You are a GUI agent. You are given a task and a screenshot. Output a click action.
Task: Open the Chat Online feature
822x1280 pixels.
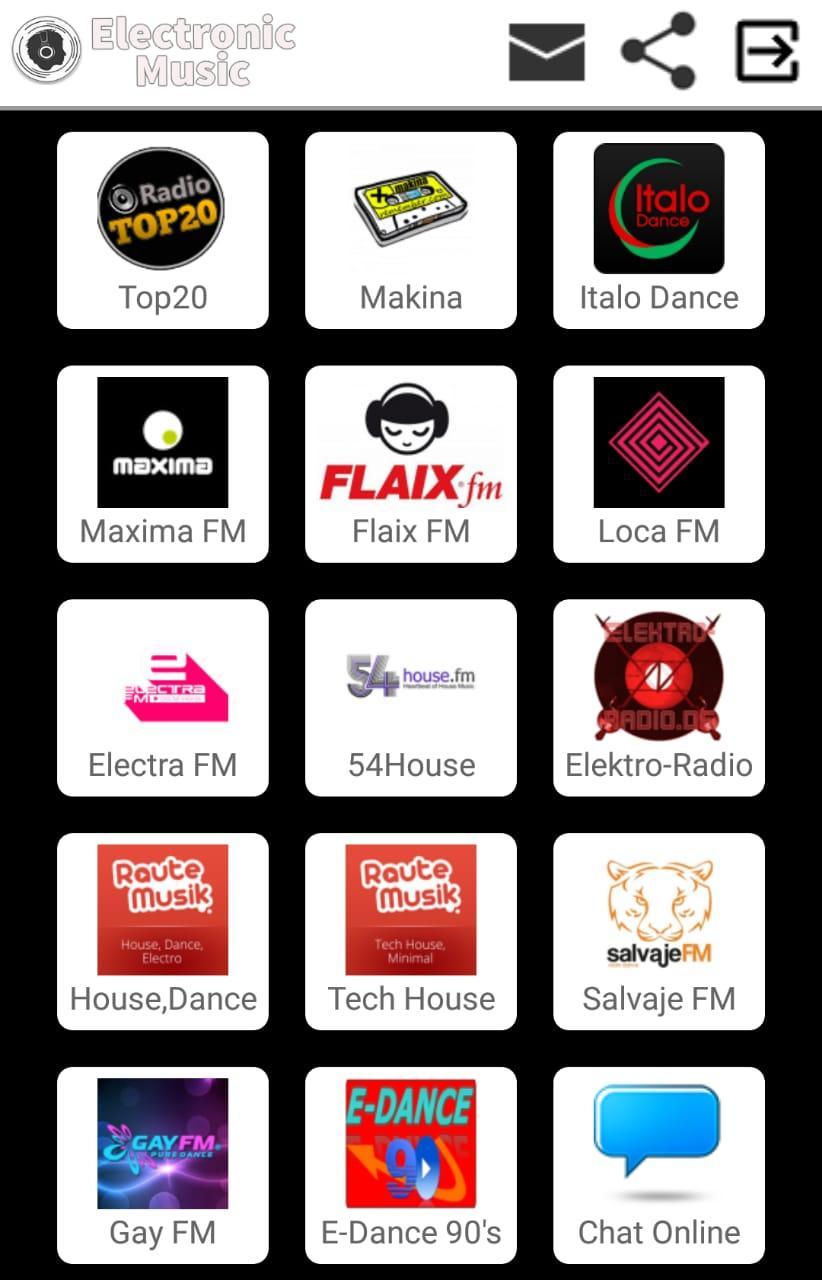[658, 1164]
